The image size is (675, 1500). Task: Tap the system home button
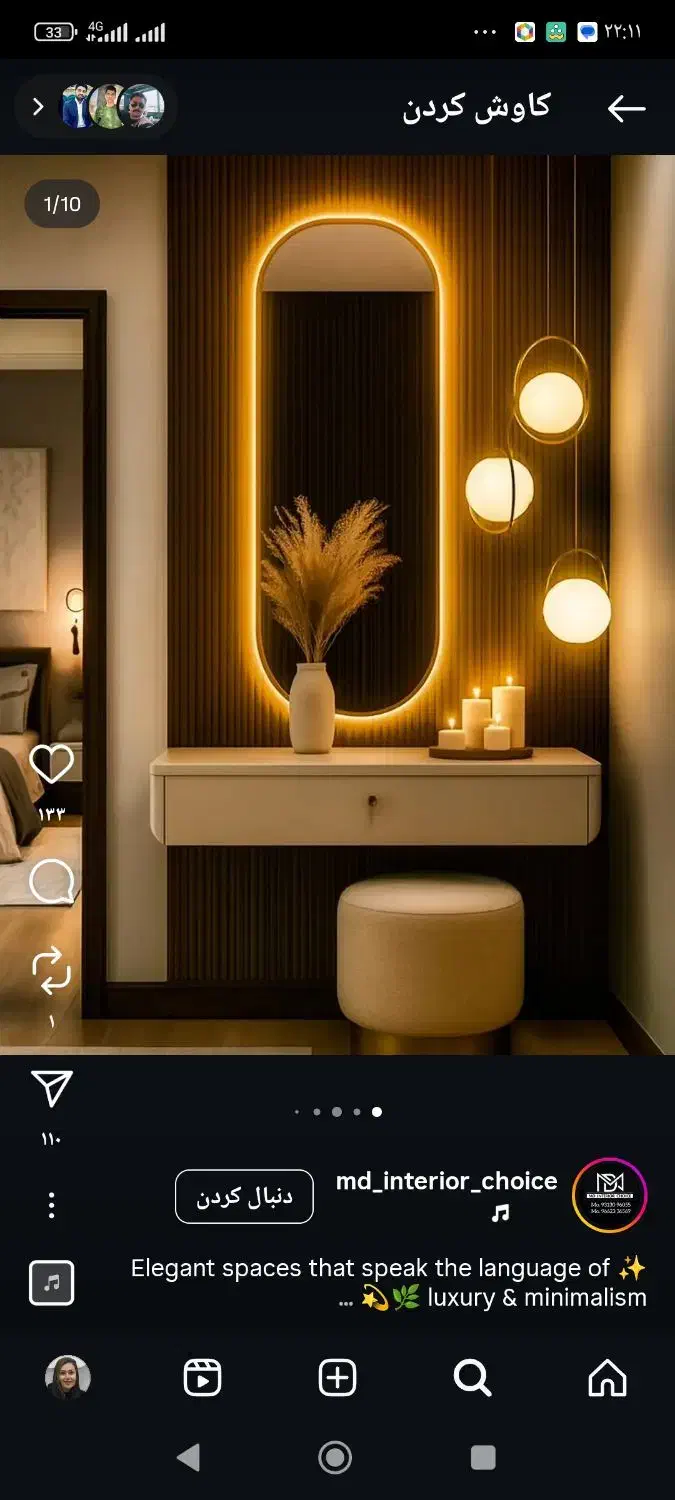click(335, 1457)
